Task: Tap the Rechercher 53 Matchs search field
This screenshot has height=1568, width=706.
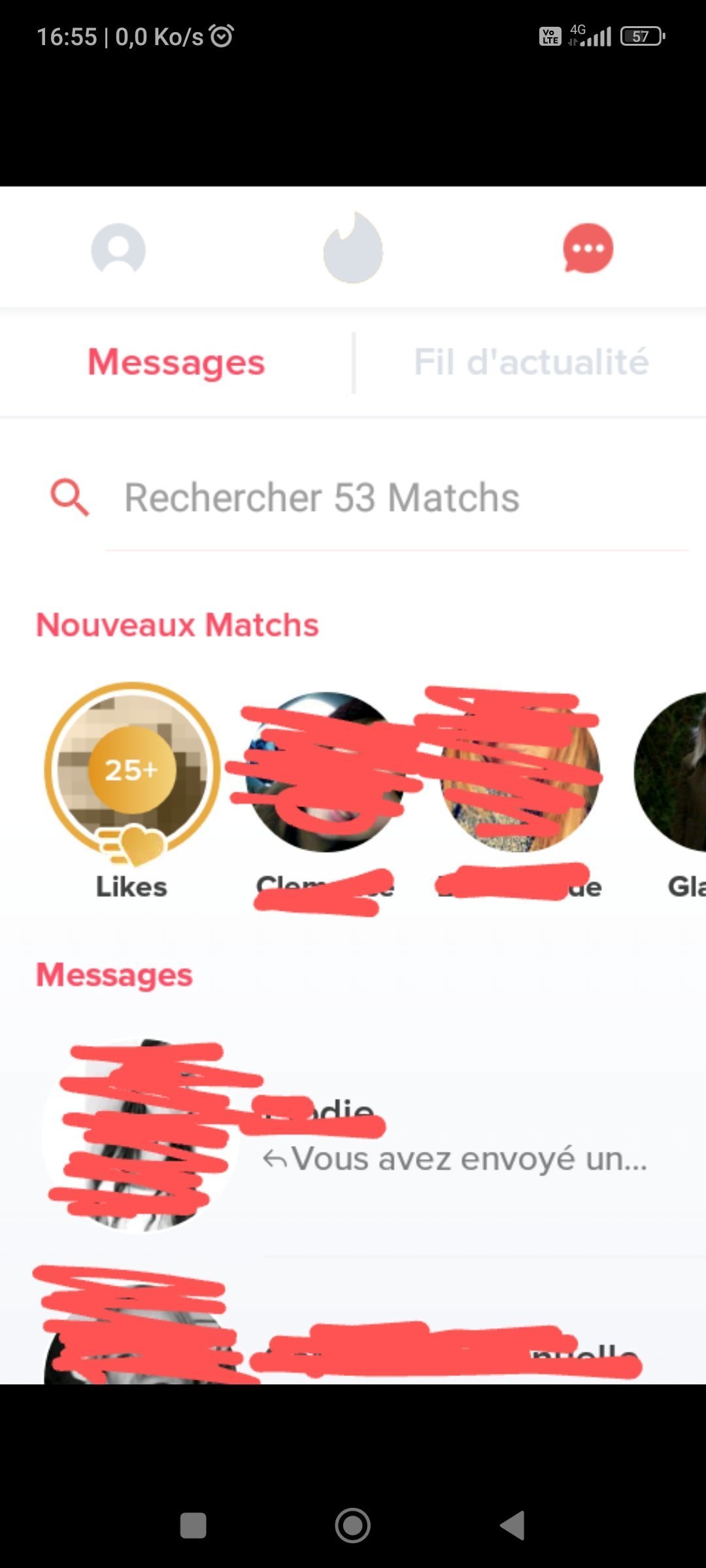Action: (392, 498)
